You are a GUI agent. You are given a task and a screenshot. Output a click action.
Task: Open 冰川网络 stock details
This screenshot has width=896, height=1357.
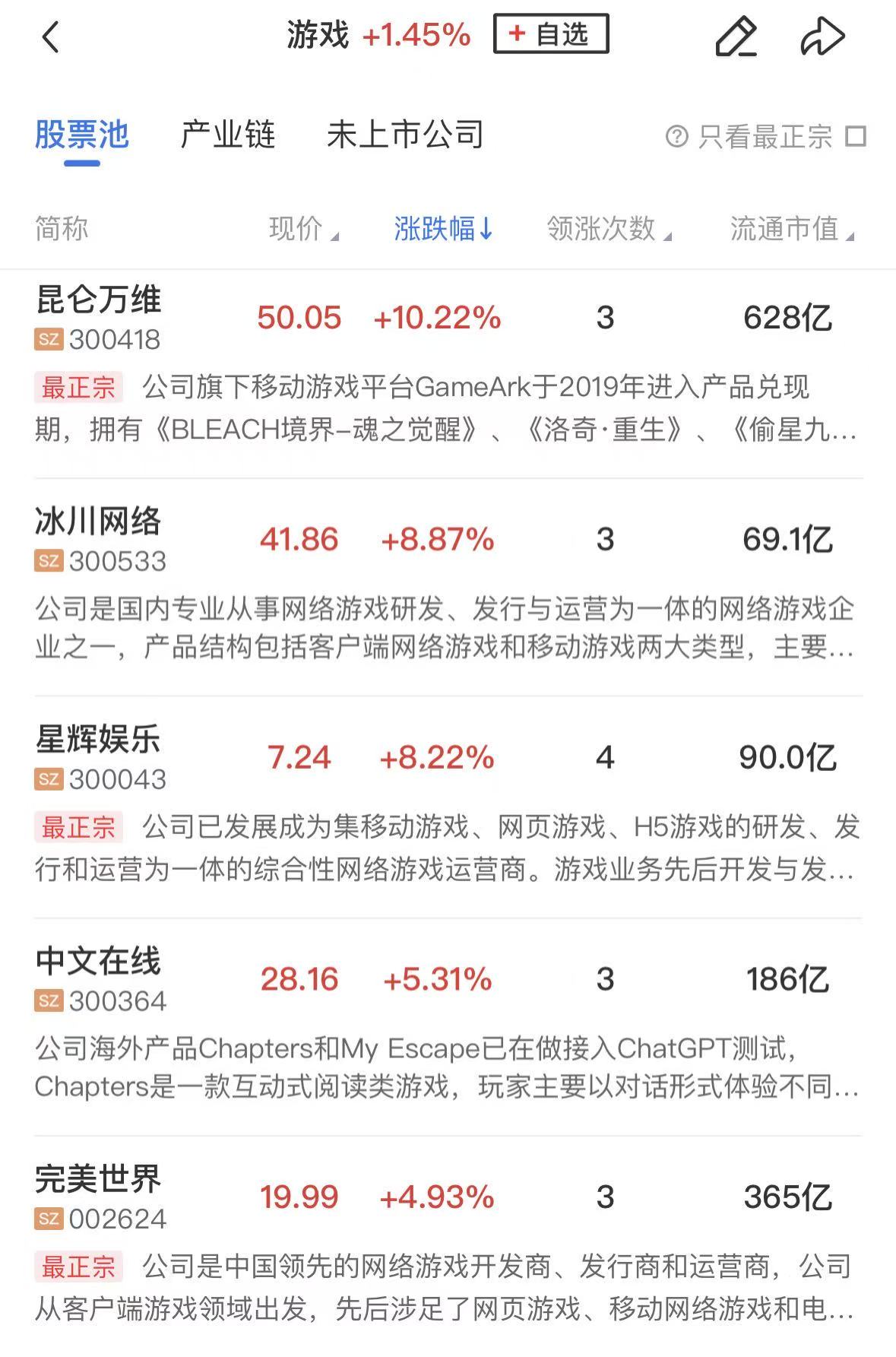[99, 522]
